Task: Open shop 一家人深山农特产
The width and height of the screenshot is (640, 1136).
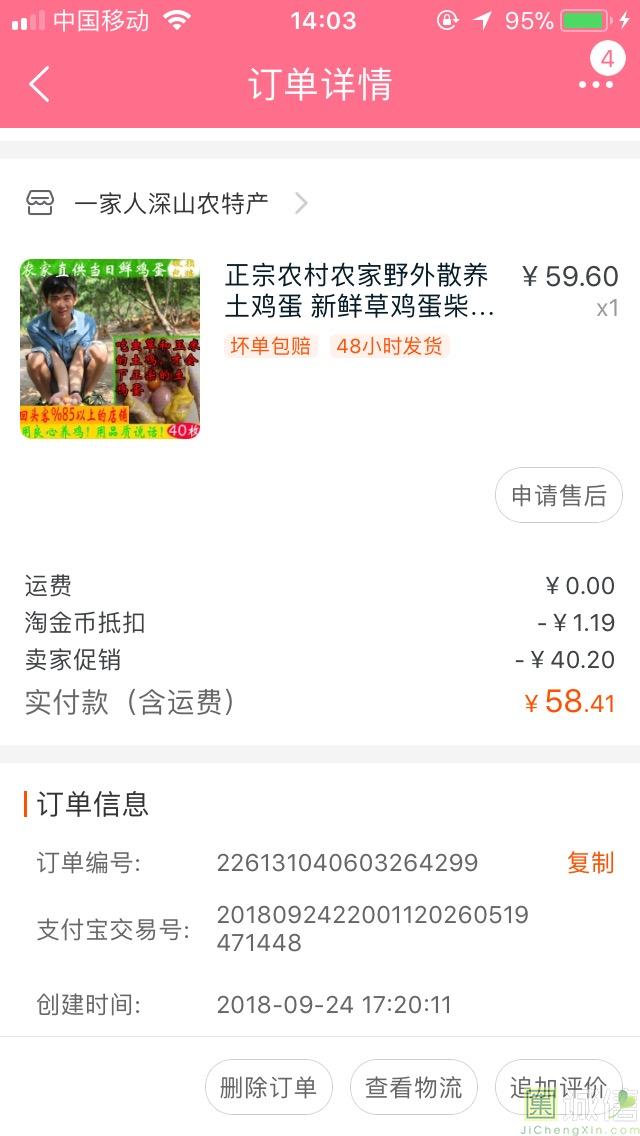Action: [170, 204]
